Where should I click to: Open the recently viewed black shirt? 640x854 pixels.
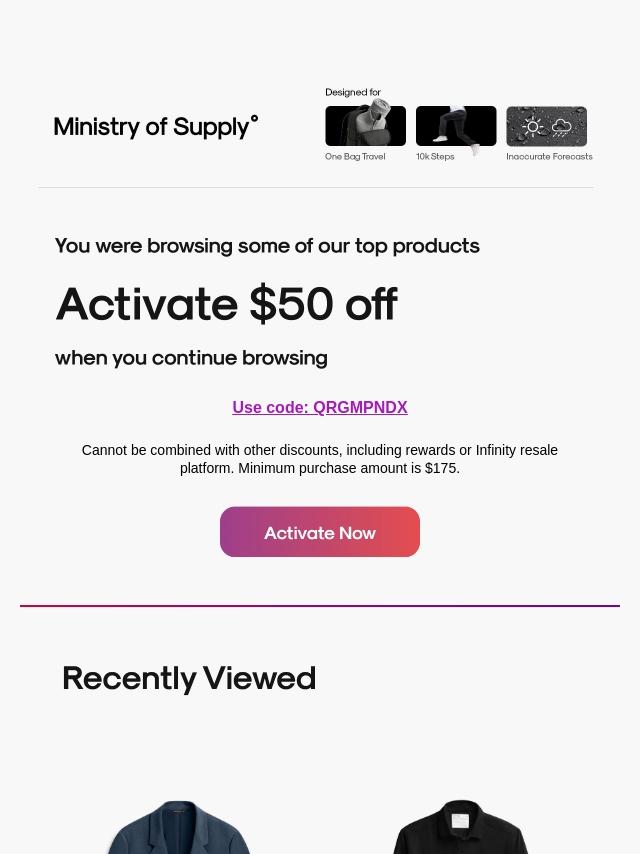point(460,827)
